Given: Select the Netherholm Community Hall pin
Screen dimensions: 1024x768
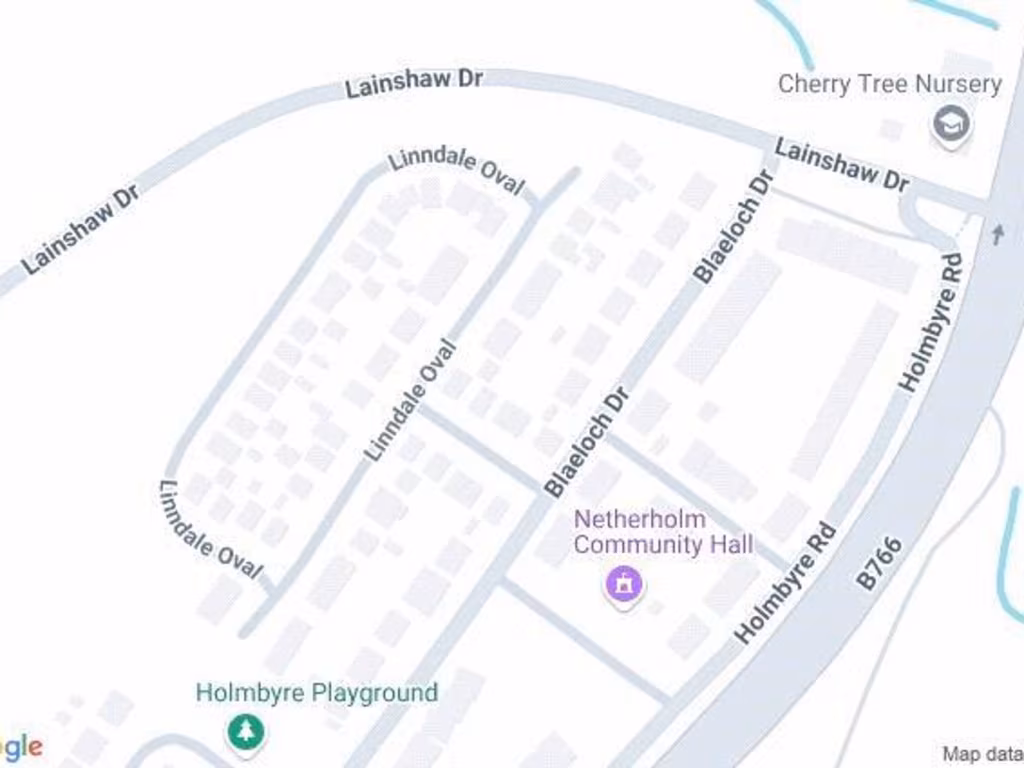Looking at the screenshot, I should click(x=624, y=583).
